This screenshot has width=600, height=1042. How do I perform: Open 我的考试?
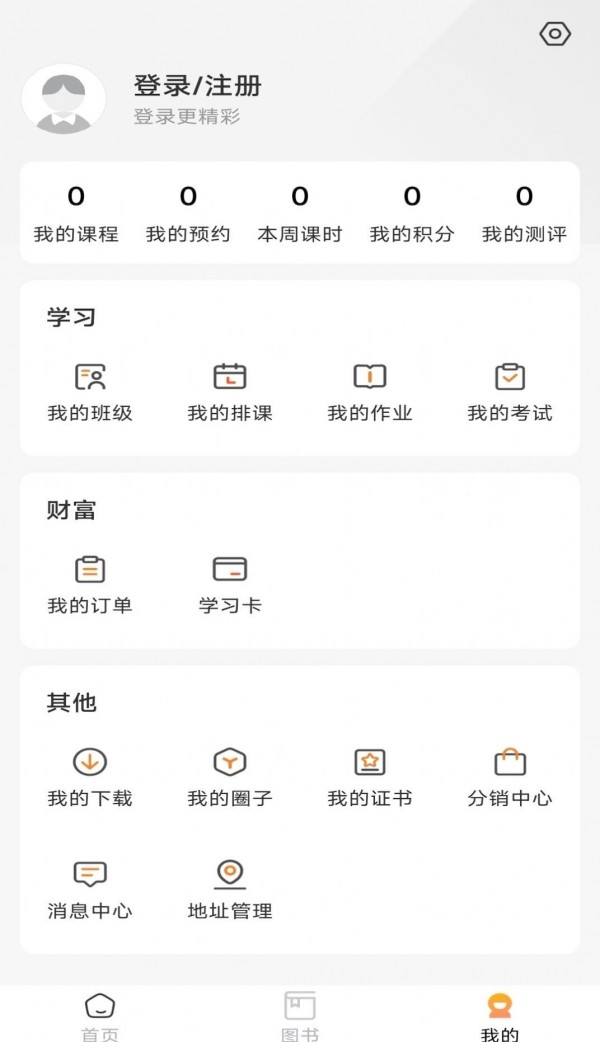click(510, 391)
